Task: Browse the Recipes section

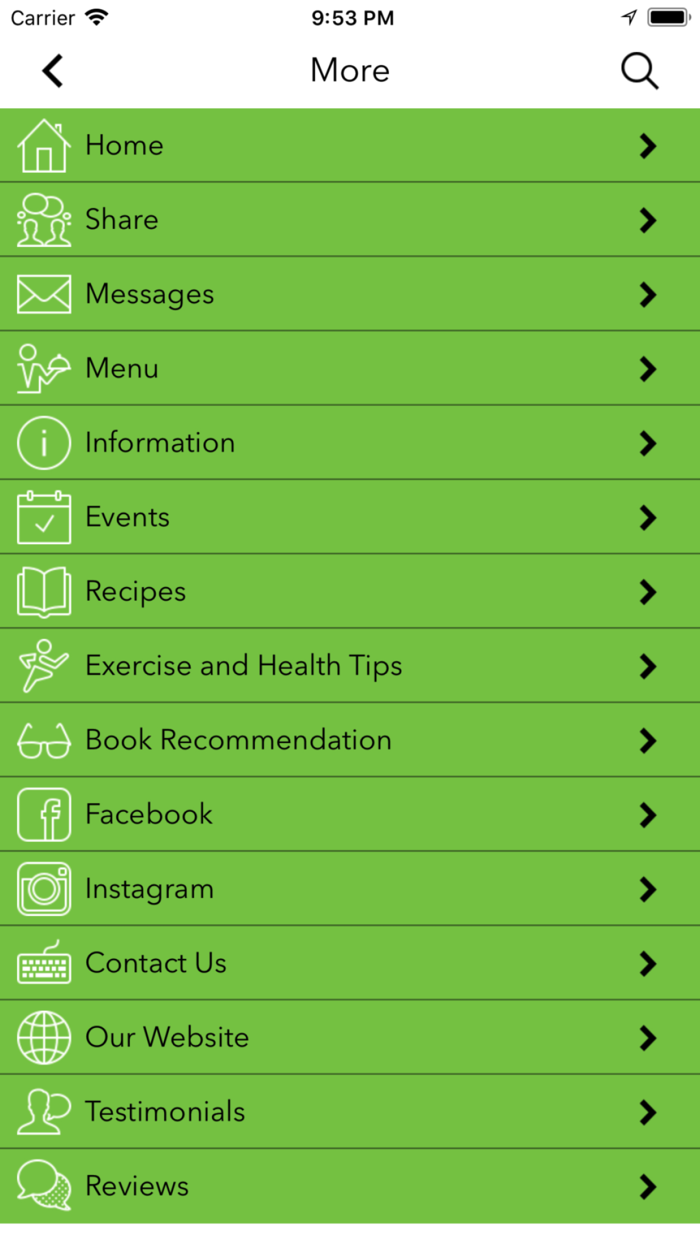Action: (x=350, y=592)
